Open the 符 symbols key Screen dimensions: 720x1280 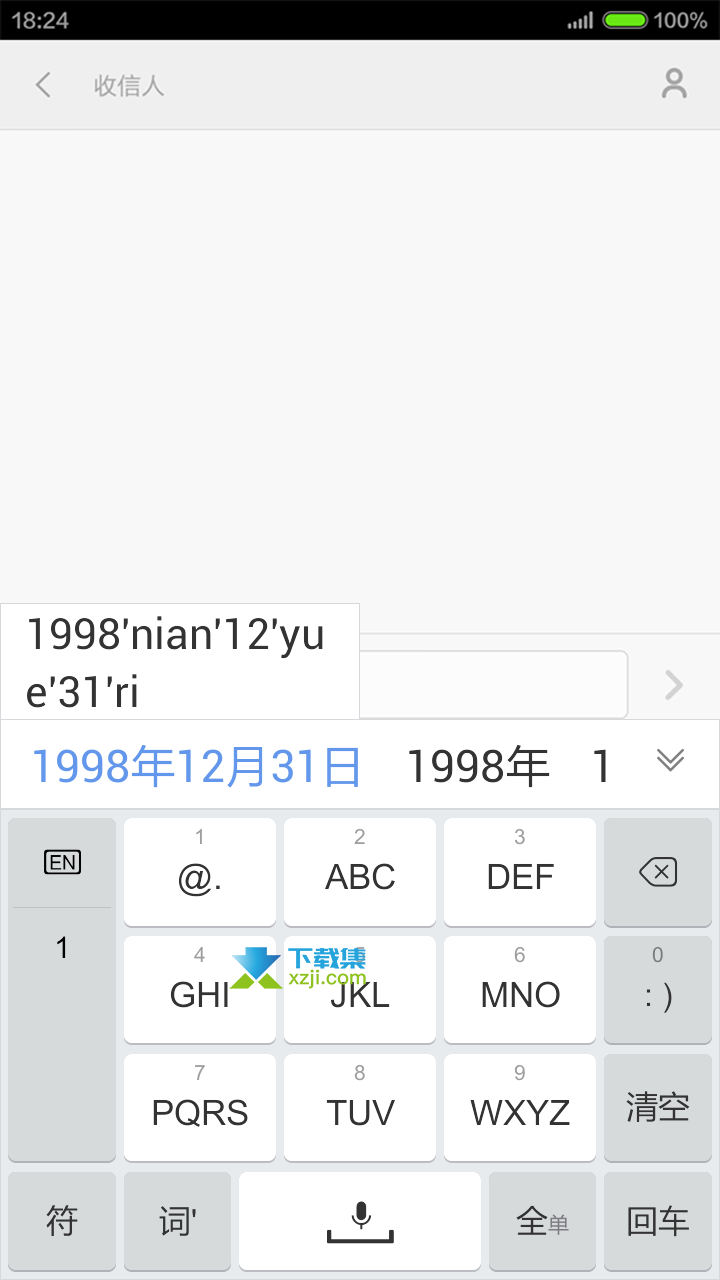[62, 1221]
